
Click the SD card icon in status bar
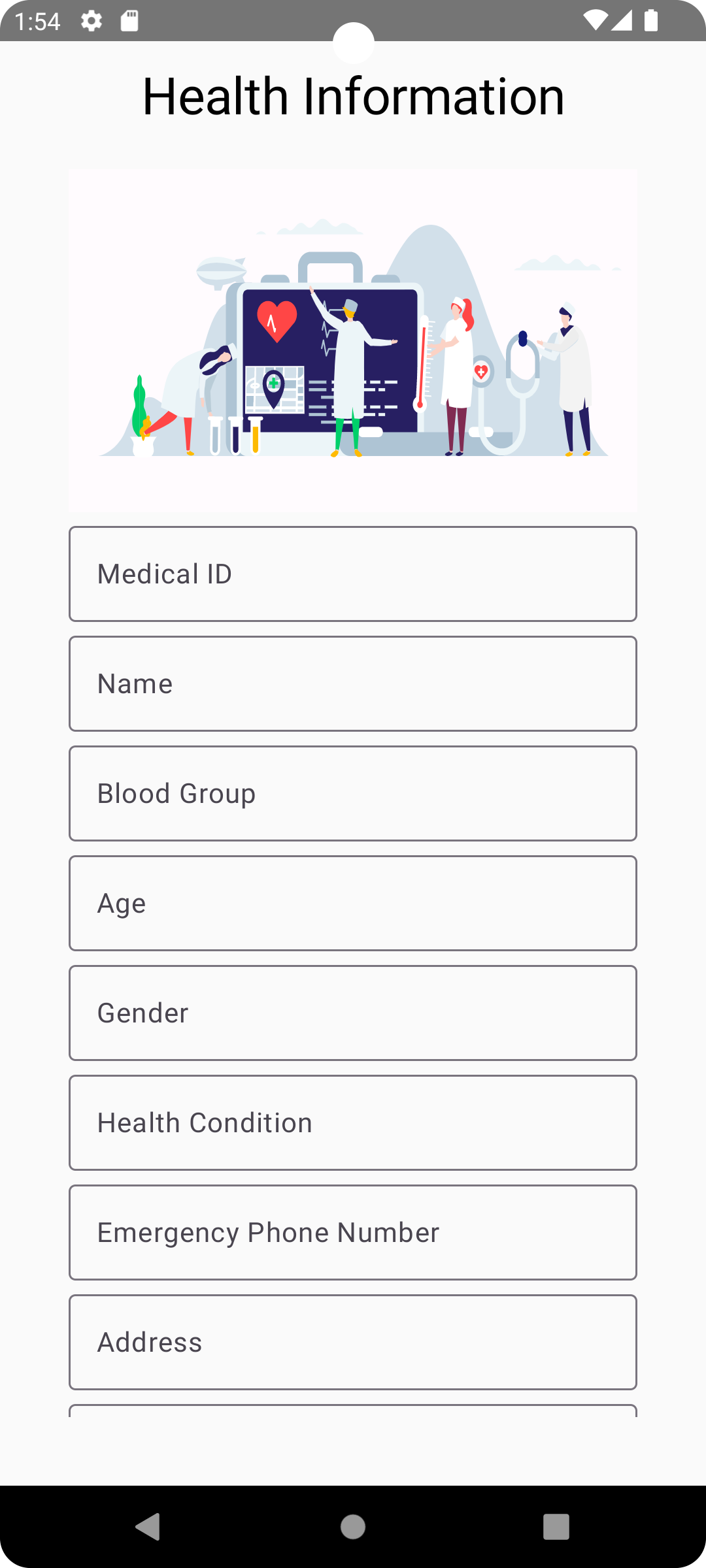(129, 20)
